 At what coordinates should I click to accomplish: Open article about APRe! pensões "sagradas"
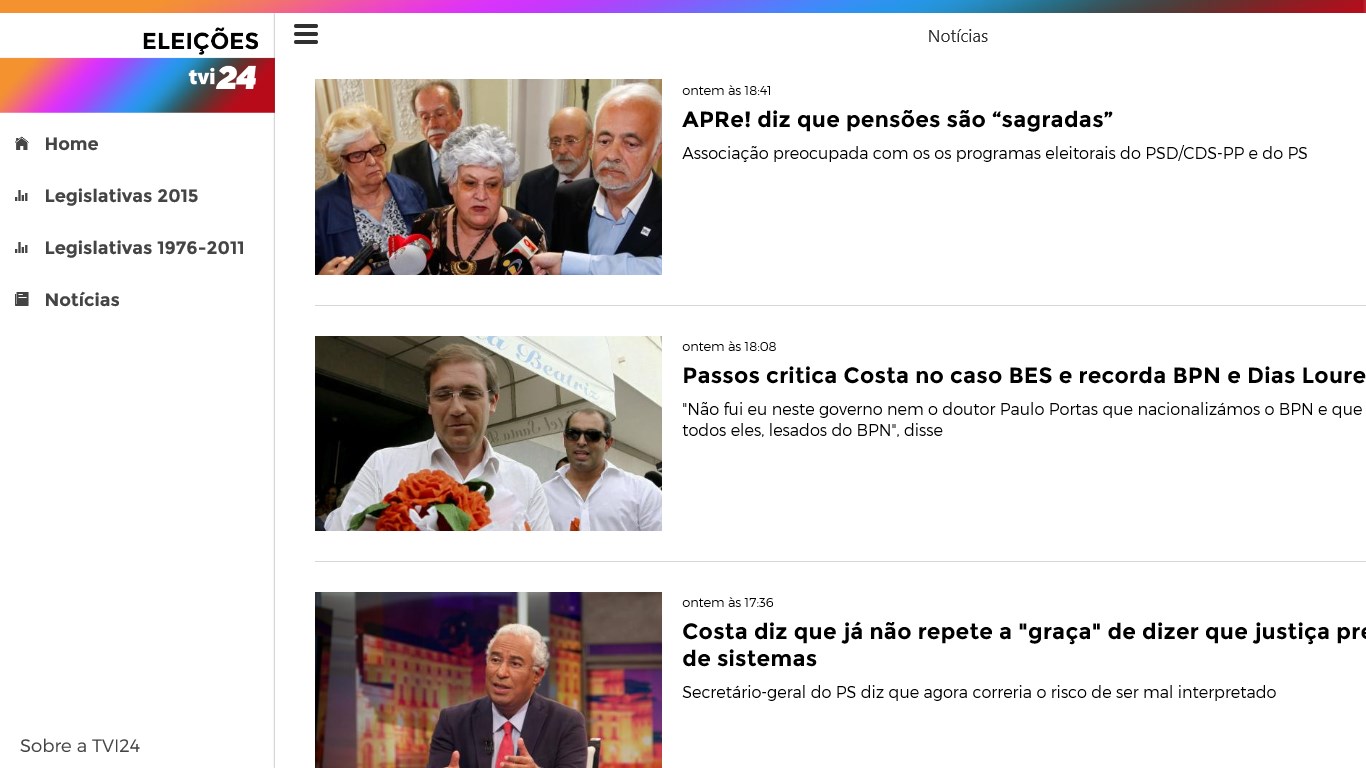point(897,120)
